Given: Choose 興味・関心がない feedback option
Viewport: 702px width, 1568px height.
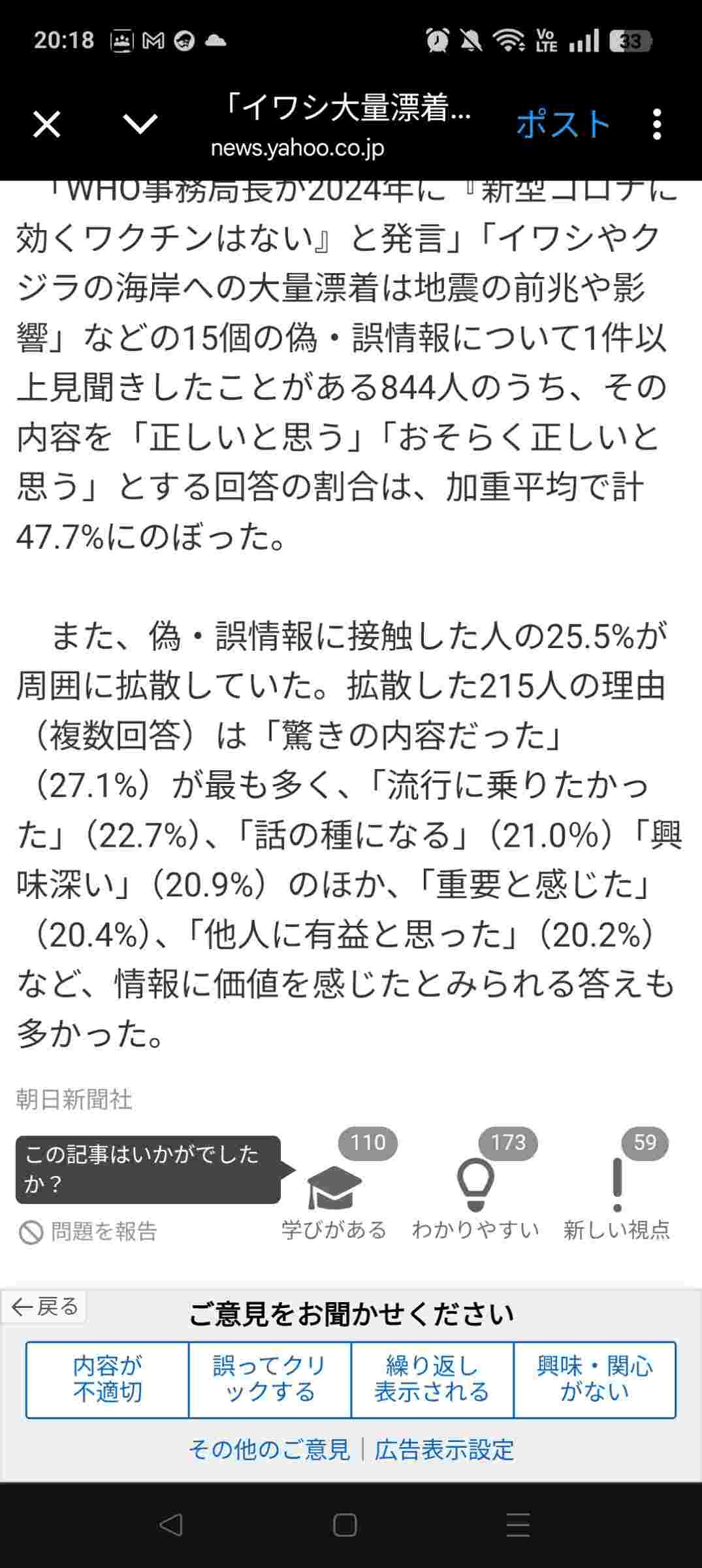Looking at the screenshot, I should [x=594, y=1379].
